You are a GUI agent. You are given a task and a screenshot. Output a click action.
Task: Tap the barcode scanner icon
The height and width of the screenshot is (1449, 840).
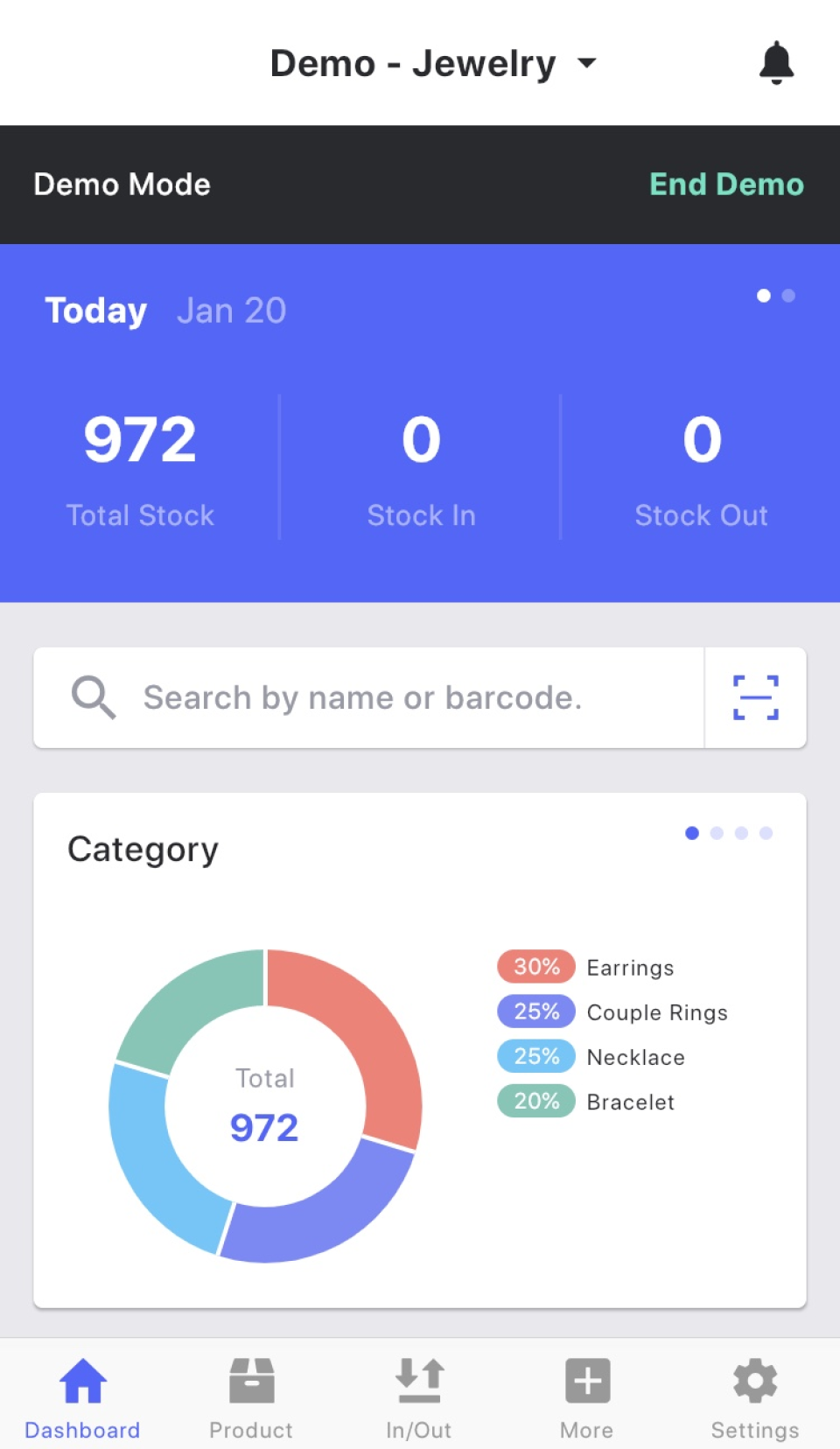pyautogui.click(x=754, y=697)
